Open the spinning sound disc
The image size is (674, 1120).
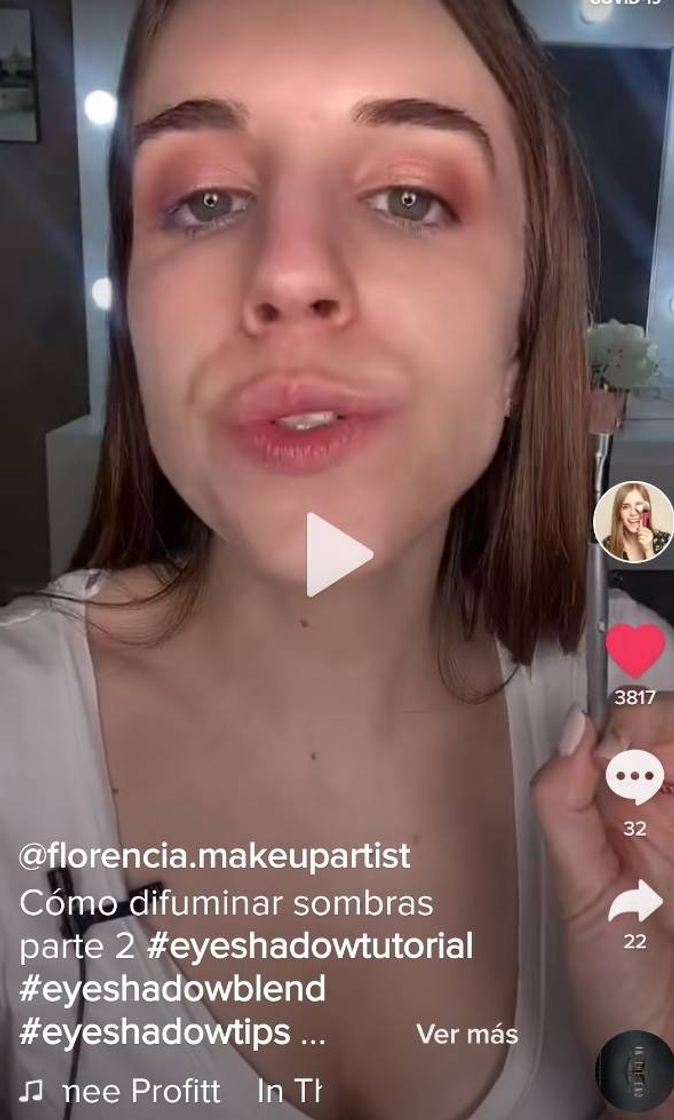[635, 1073]
